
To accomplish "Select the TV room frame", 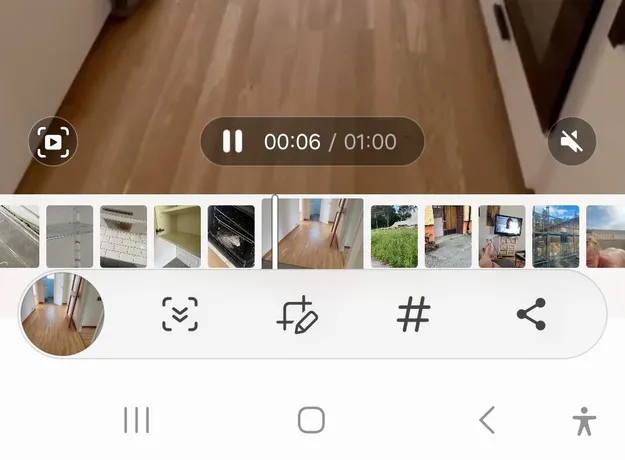I will point(502,236).
